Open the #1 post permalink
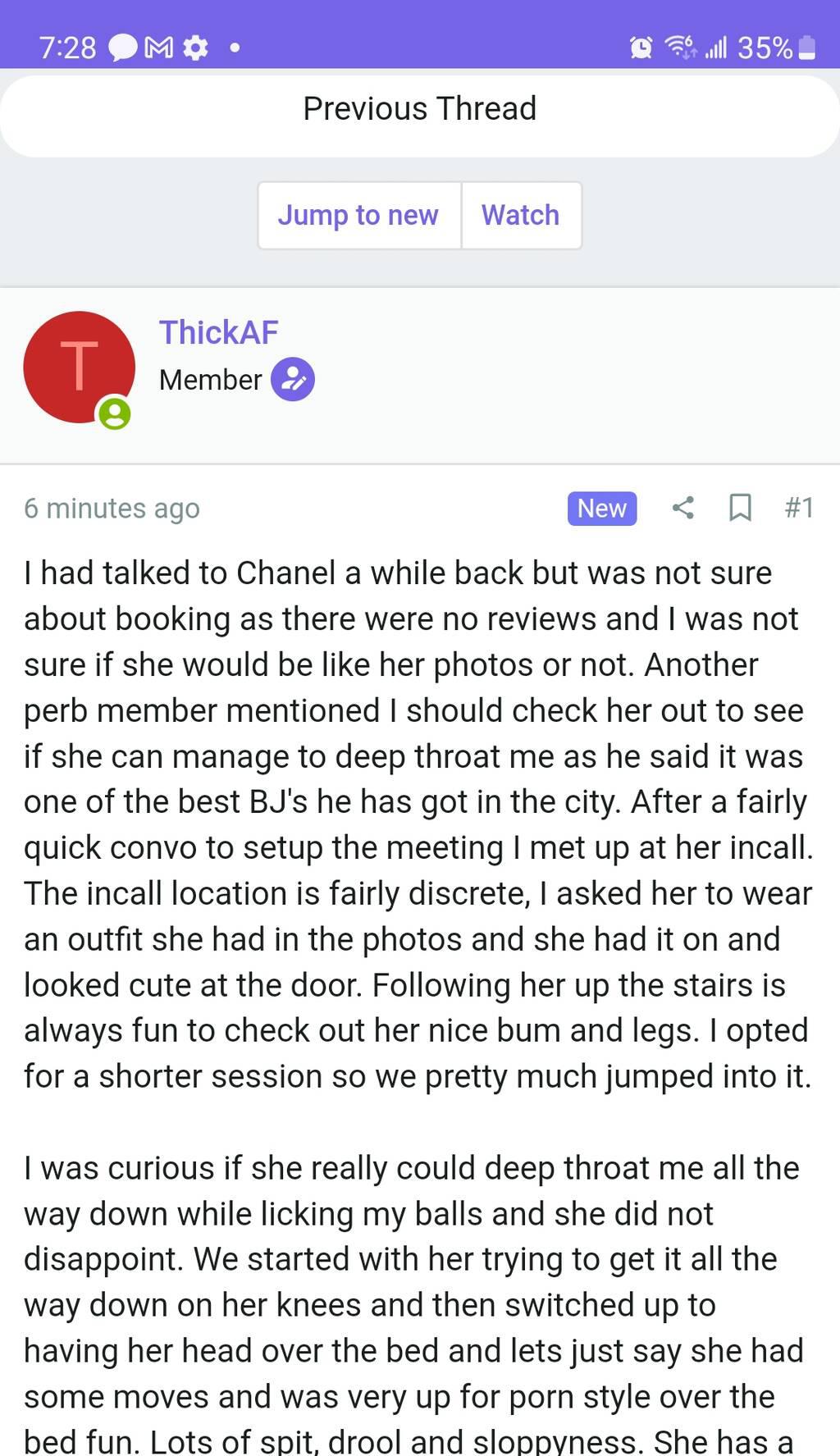Screen dimensions: 840x1456 [798, 508]
